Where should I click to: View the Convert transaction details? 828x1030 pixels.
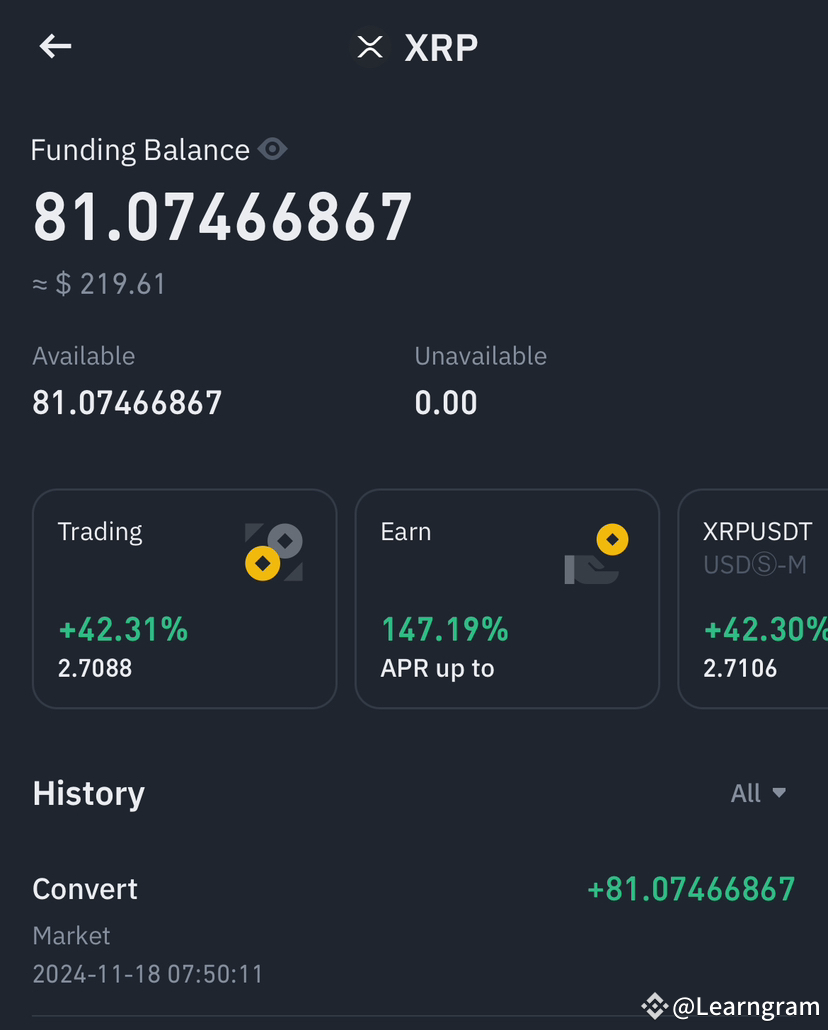[85, 888]
